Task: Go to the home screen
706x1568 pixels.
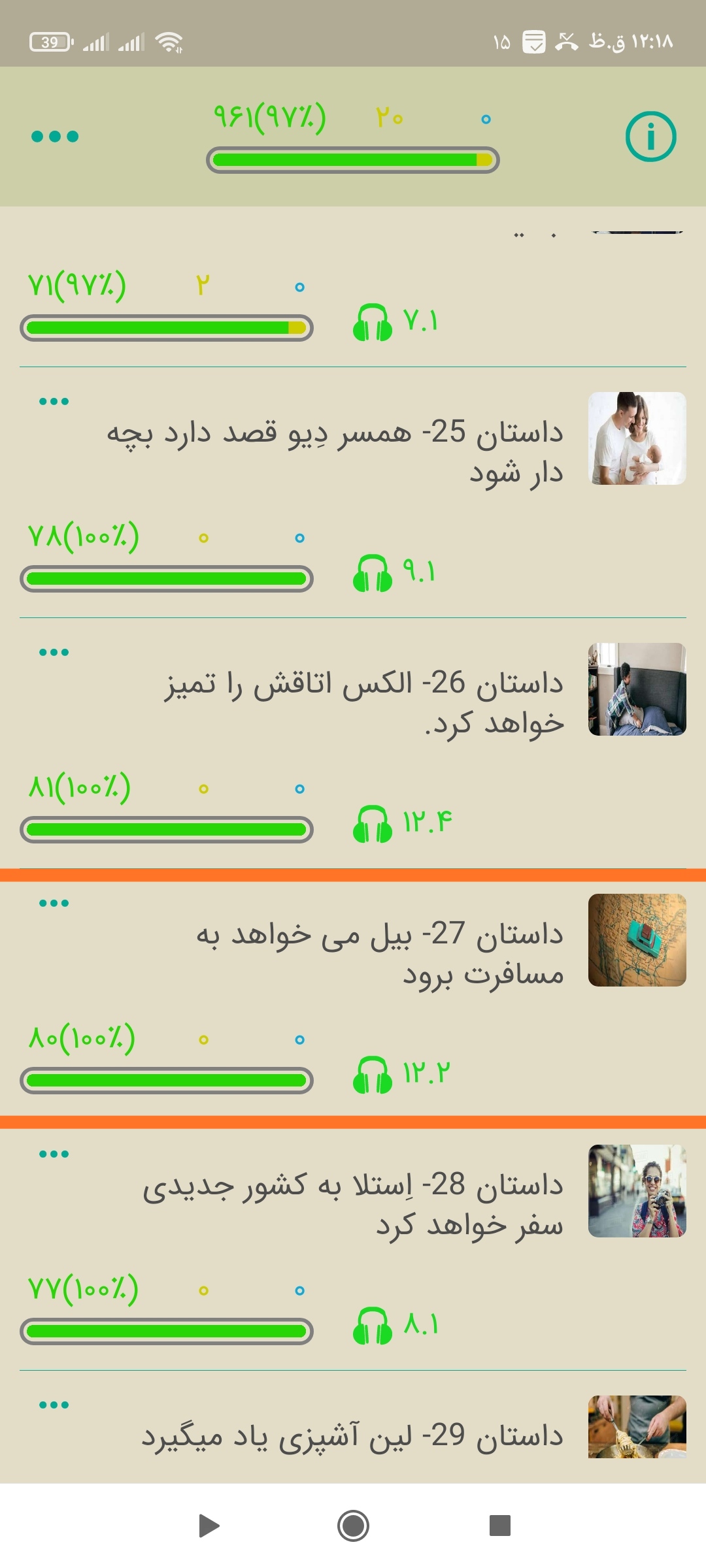Action: 353,1526
